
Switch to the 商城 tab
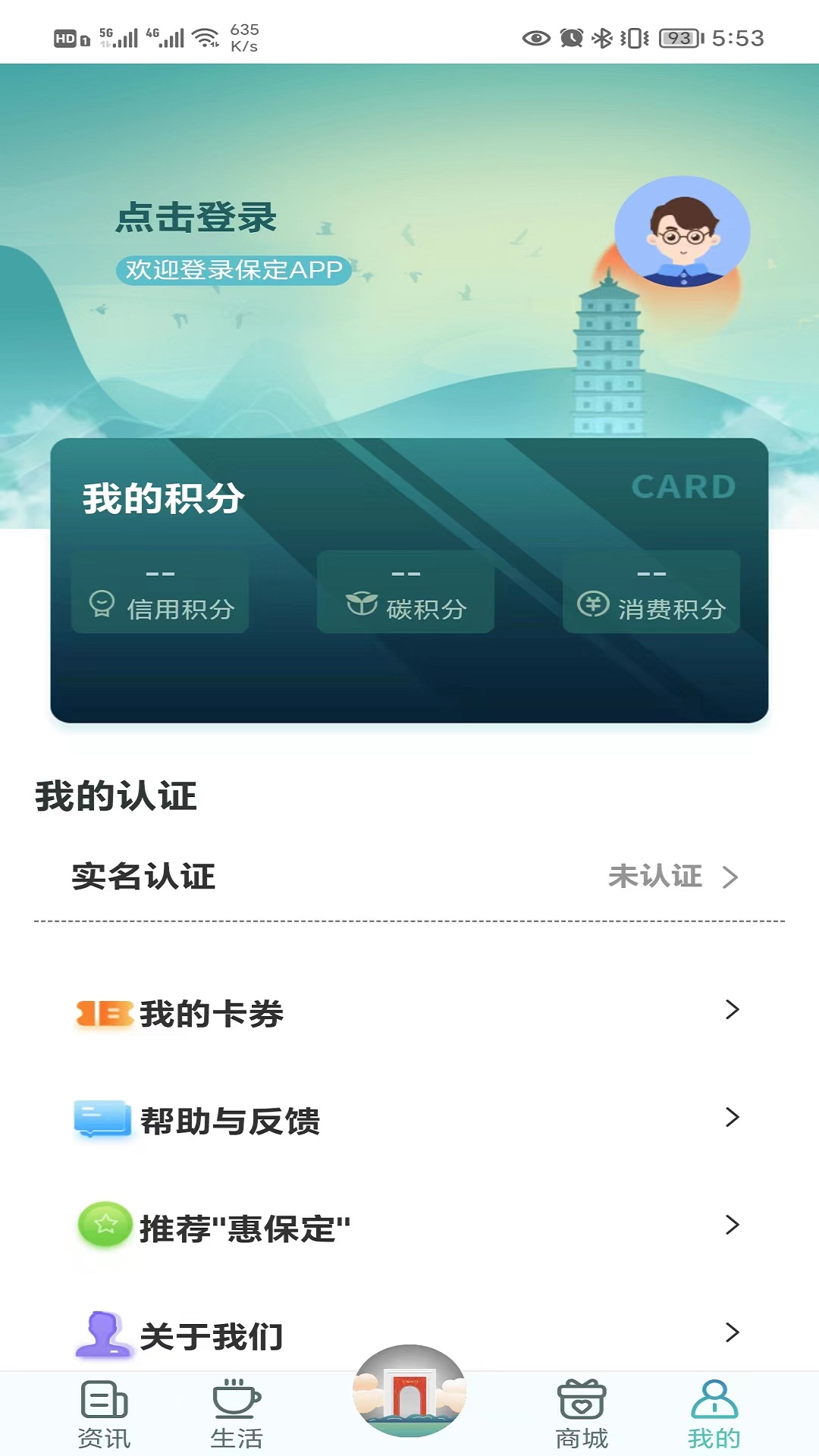coord(582,1415)
